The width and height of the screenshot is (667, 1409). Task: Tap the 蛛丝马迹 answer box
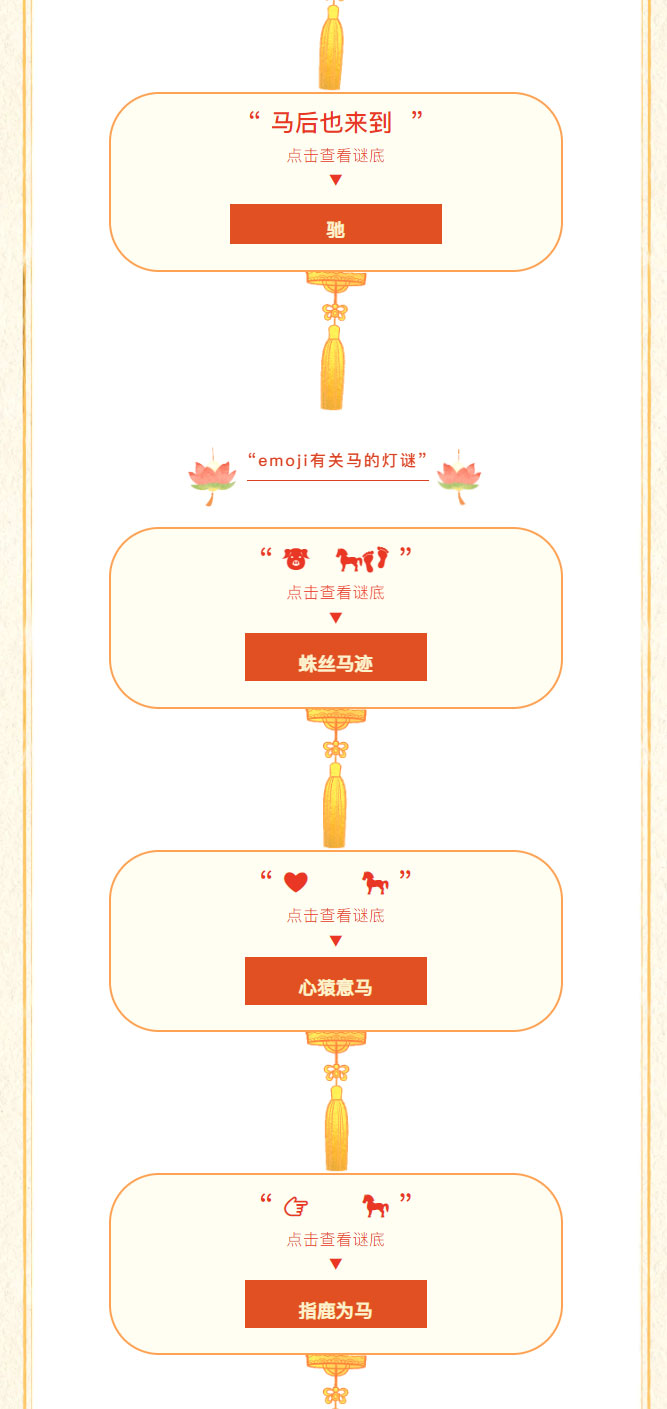pos(335,657)
